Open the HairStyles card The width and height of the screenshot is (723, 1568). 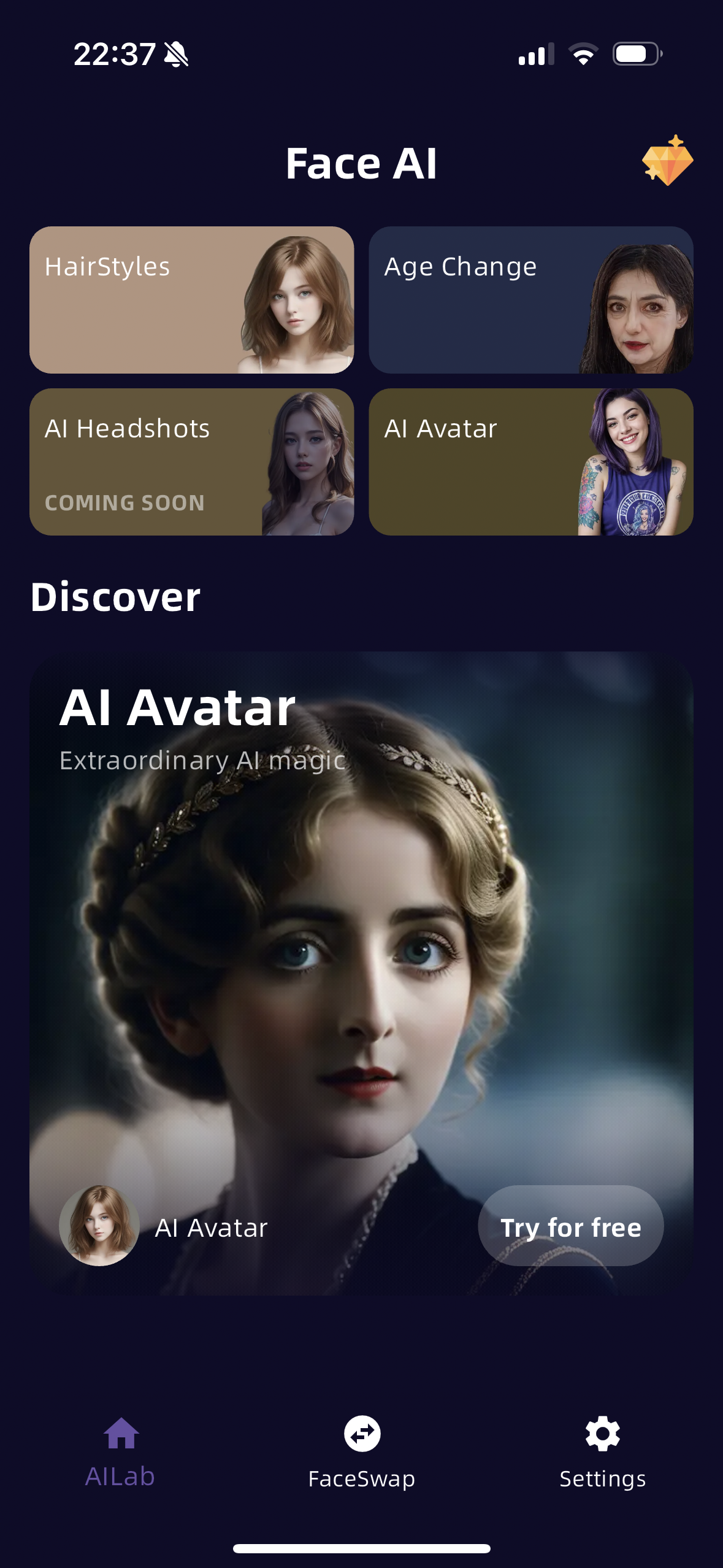coord(191,300)
